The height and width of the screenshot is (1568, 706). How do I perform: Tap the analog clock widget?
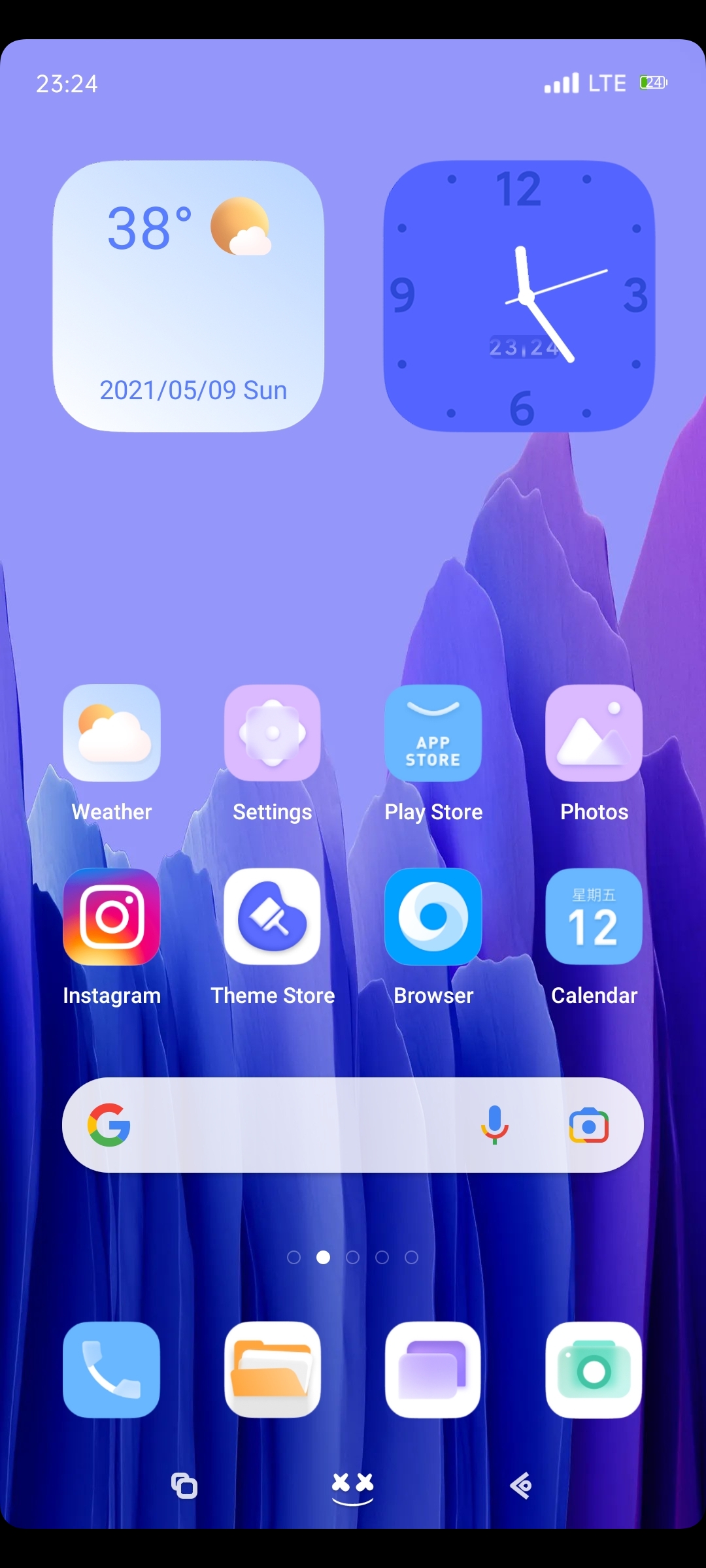point(519,296)
